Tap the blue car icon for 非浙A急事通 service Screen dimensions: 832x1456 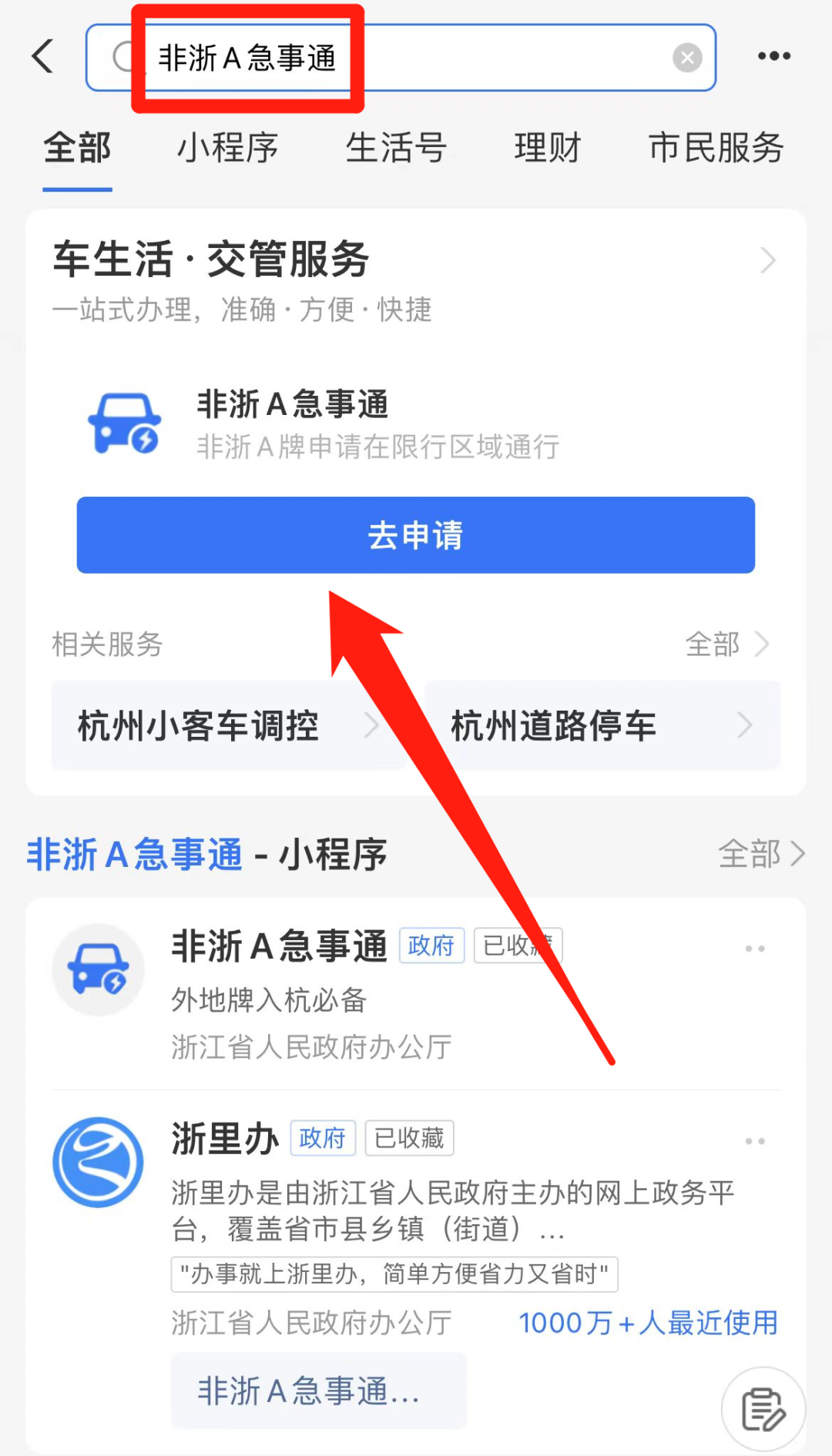[x=123, y=422]
